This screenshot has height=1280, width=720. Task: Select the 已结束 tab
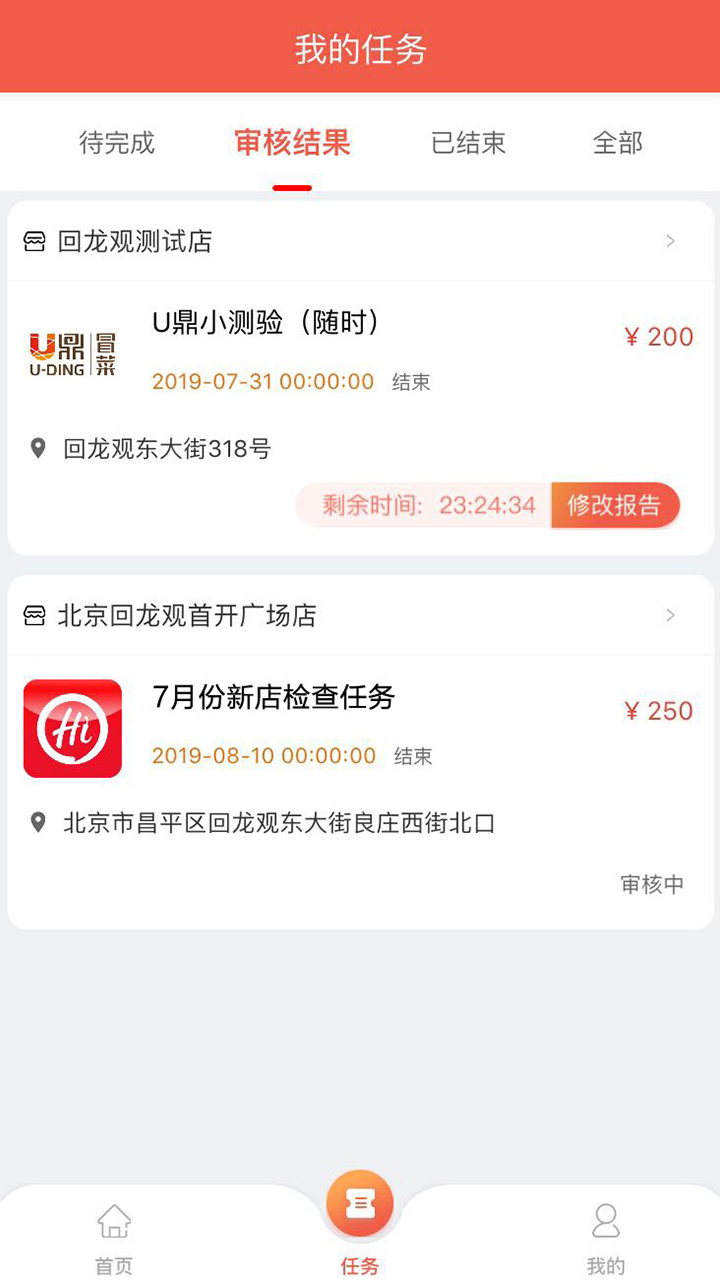tap(467, 143)
